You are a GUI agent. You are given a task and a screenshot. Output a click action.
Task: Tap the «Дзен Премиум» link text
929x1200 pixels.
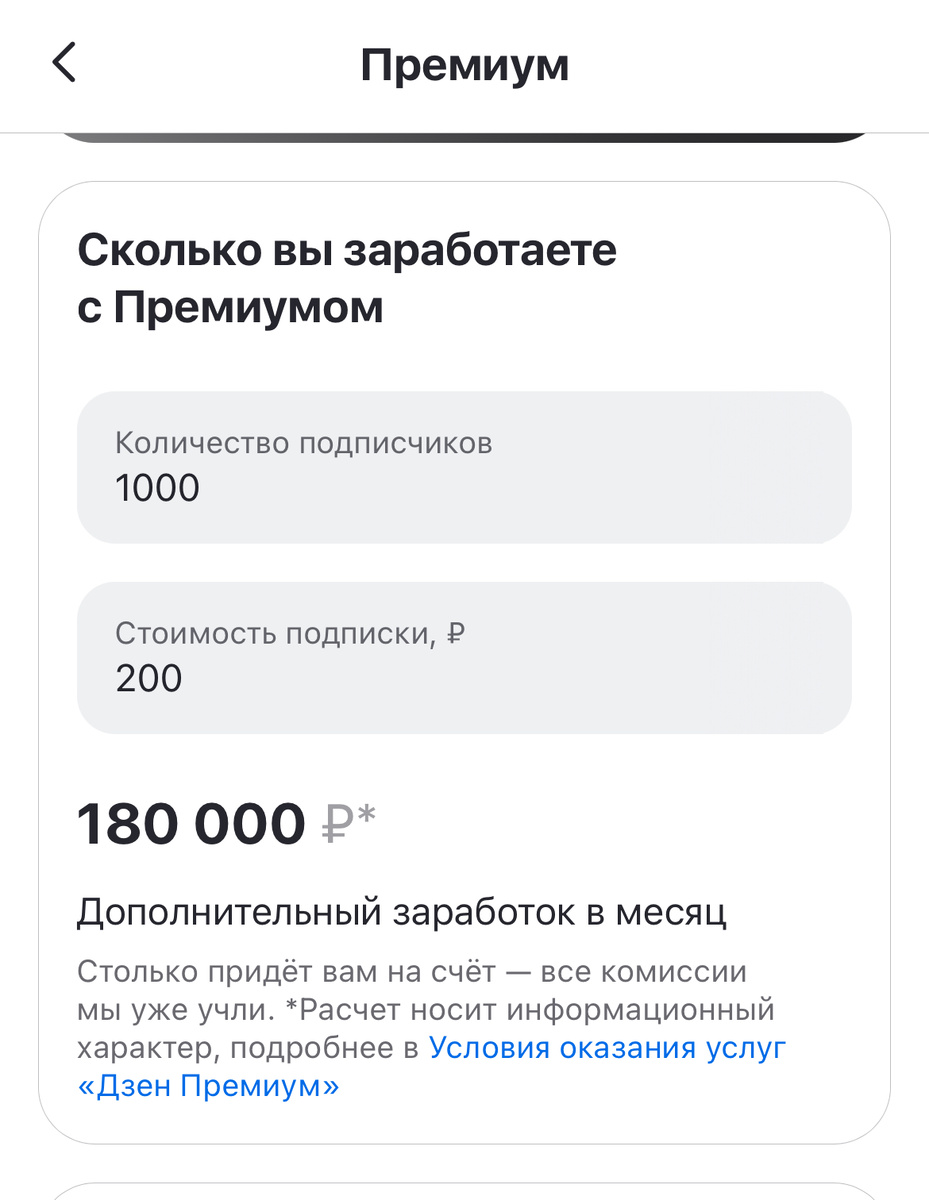(209, 1084)
